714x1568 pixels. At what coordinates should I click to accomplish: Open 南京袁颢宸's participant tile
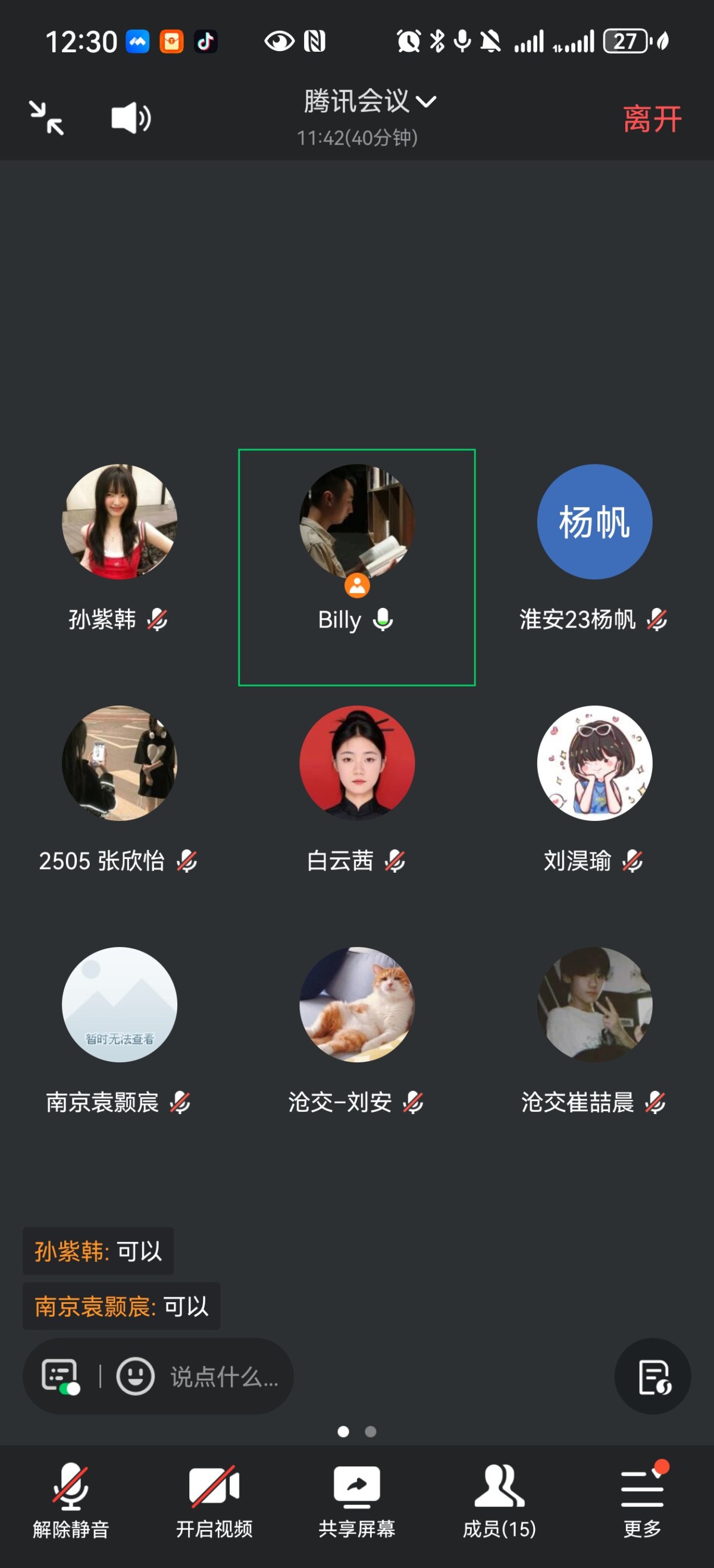click(x=120, y=1004)
